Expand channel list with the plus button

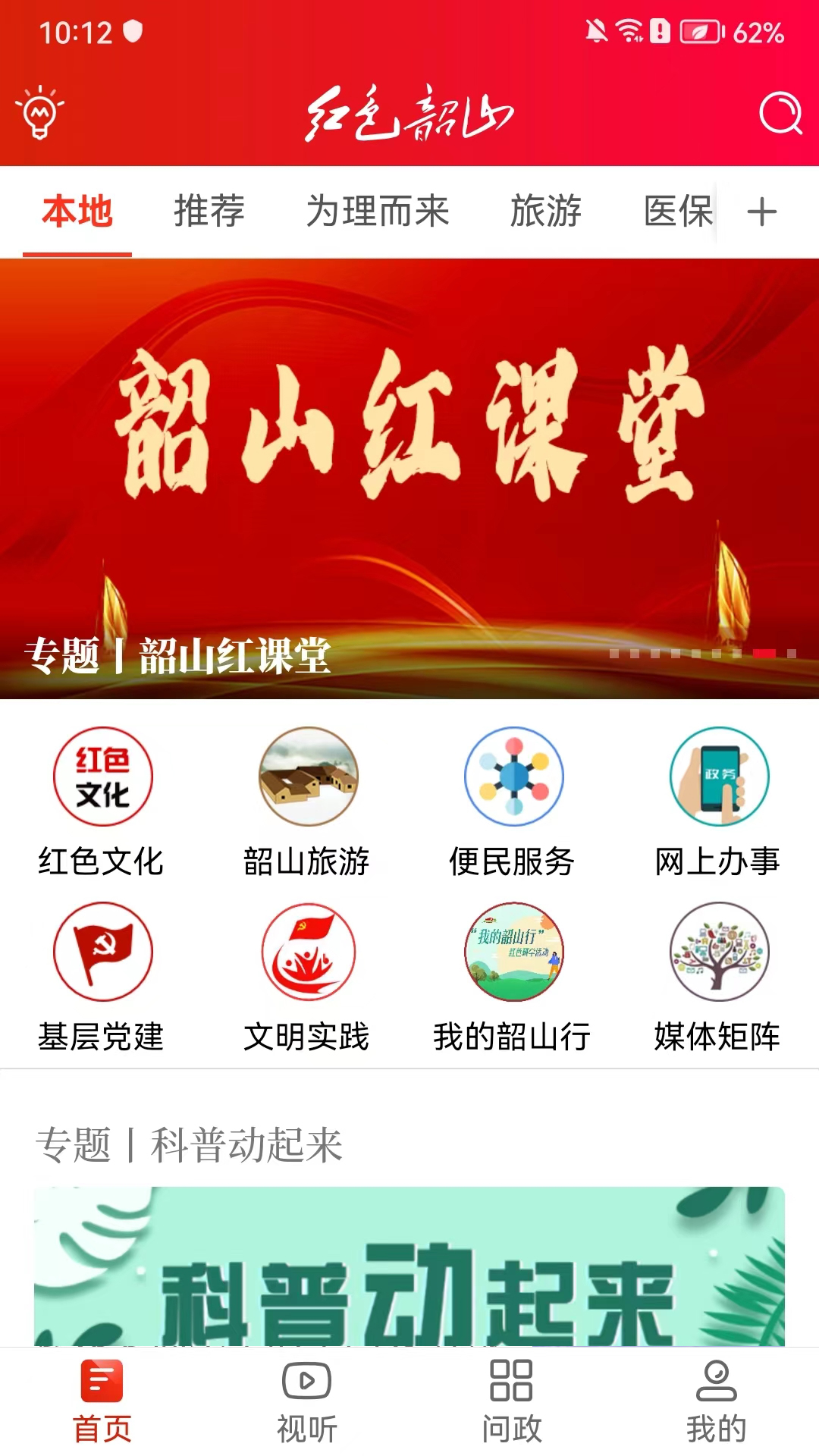pos(762,213)
